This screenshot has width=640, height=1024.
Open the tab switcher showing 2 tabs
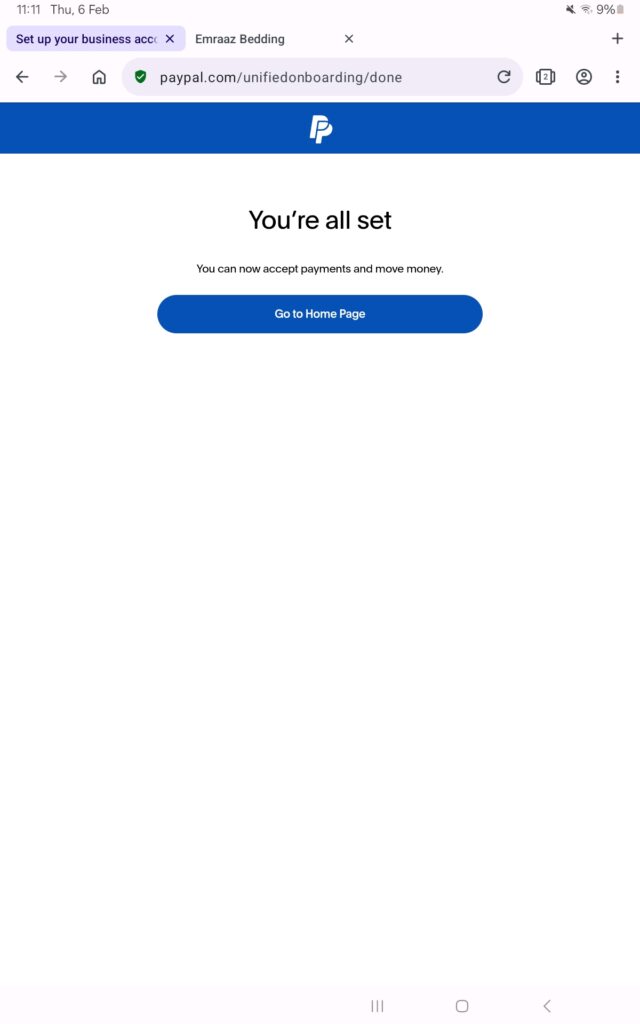pyautogui.click(x=545, y=77)
